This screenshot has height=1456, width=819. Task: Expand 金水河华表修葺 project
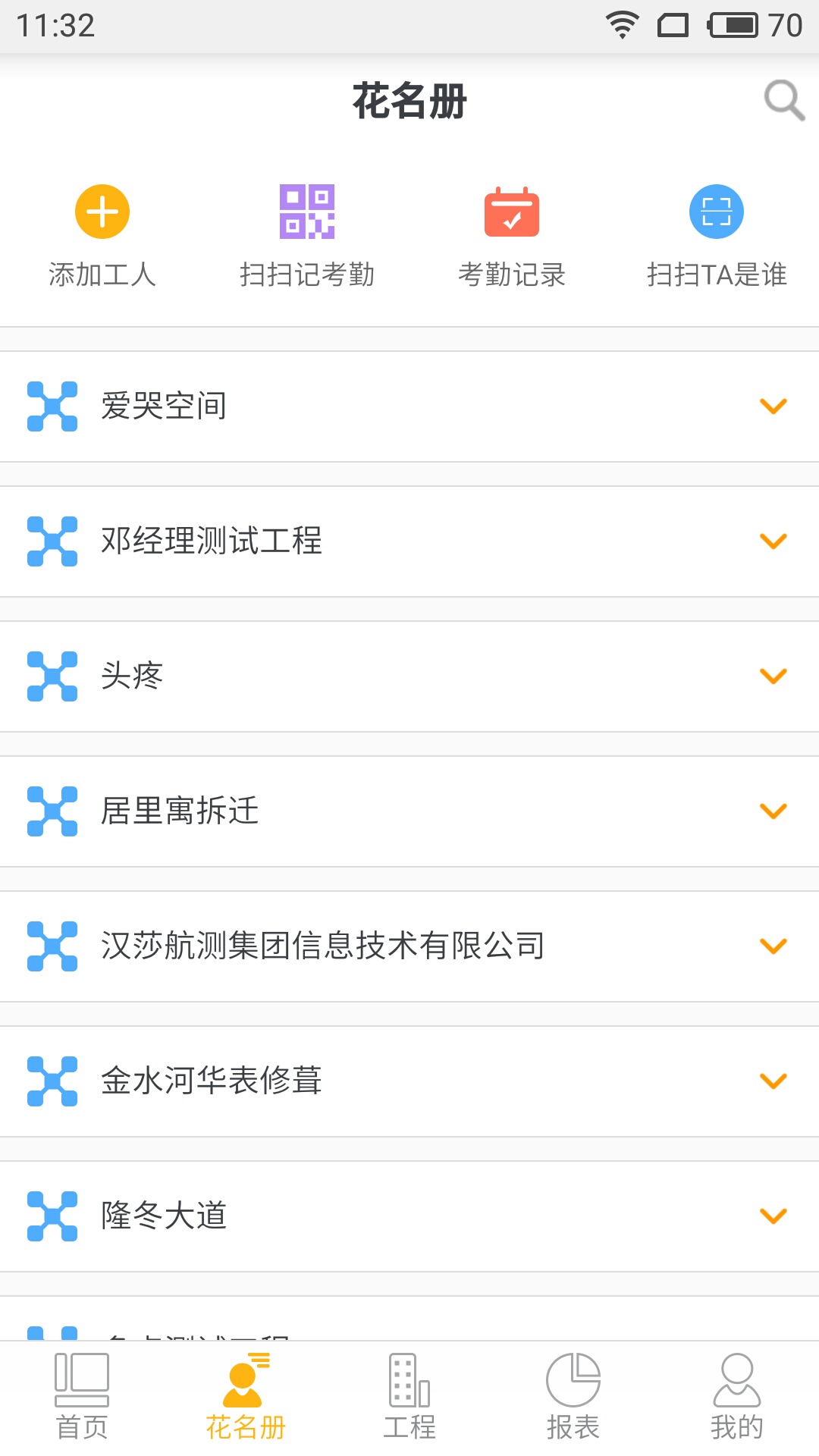click(773, 1081)
